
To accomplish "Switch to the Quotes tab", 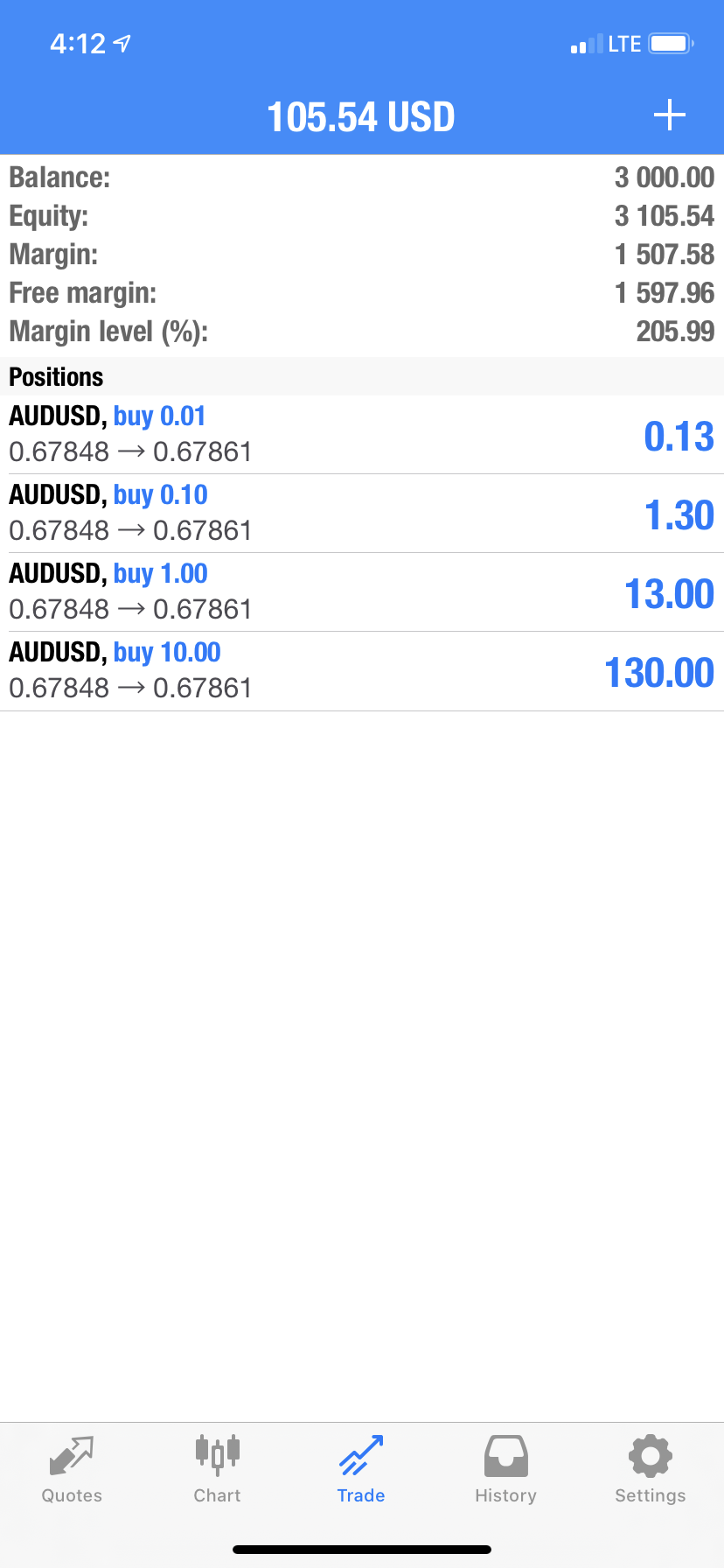I will pyautogui.click(x=72, y=1470).
